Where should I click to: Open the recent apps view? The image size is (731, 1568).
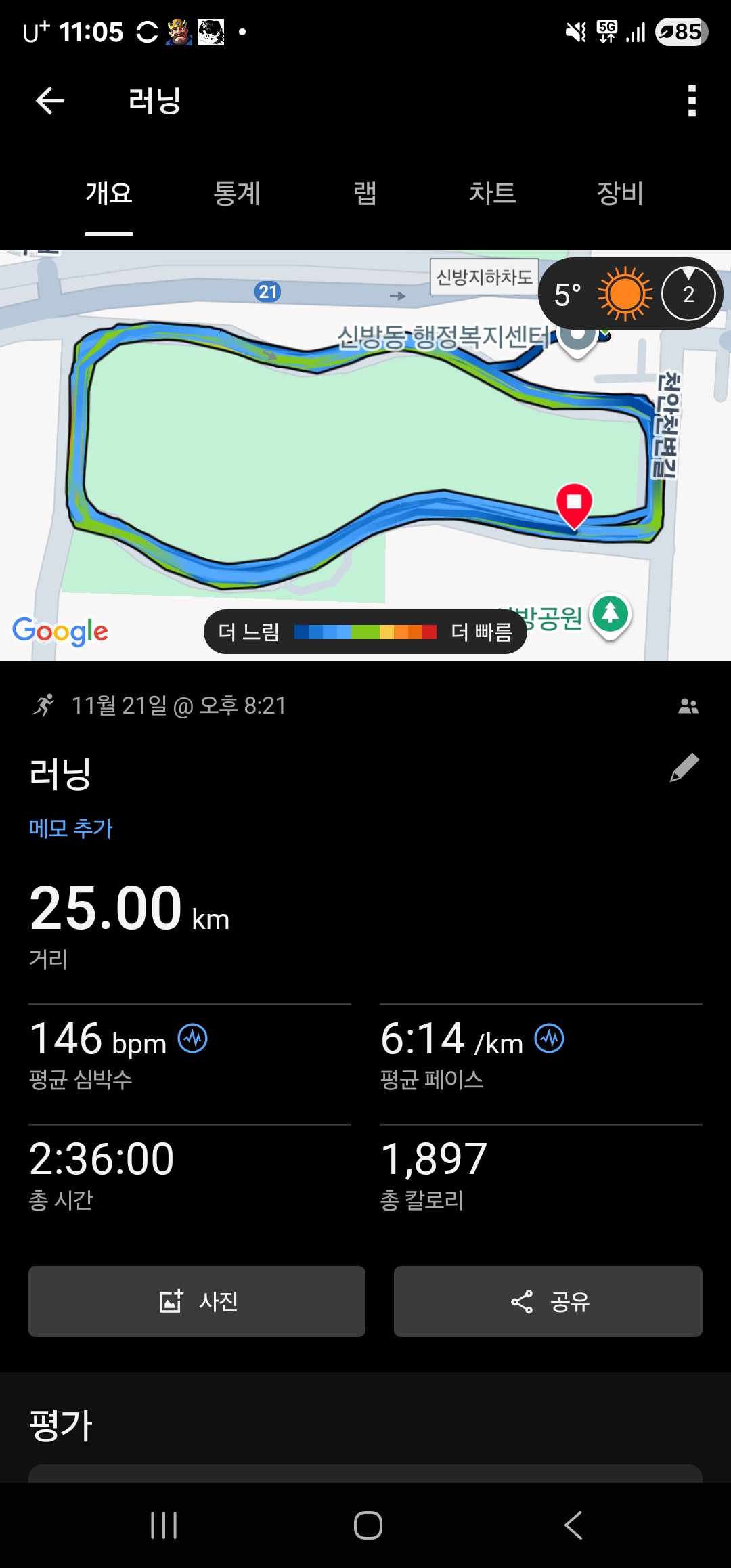[164, 1525]
